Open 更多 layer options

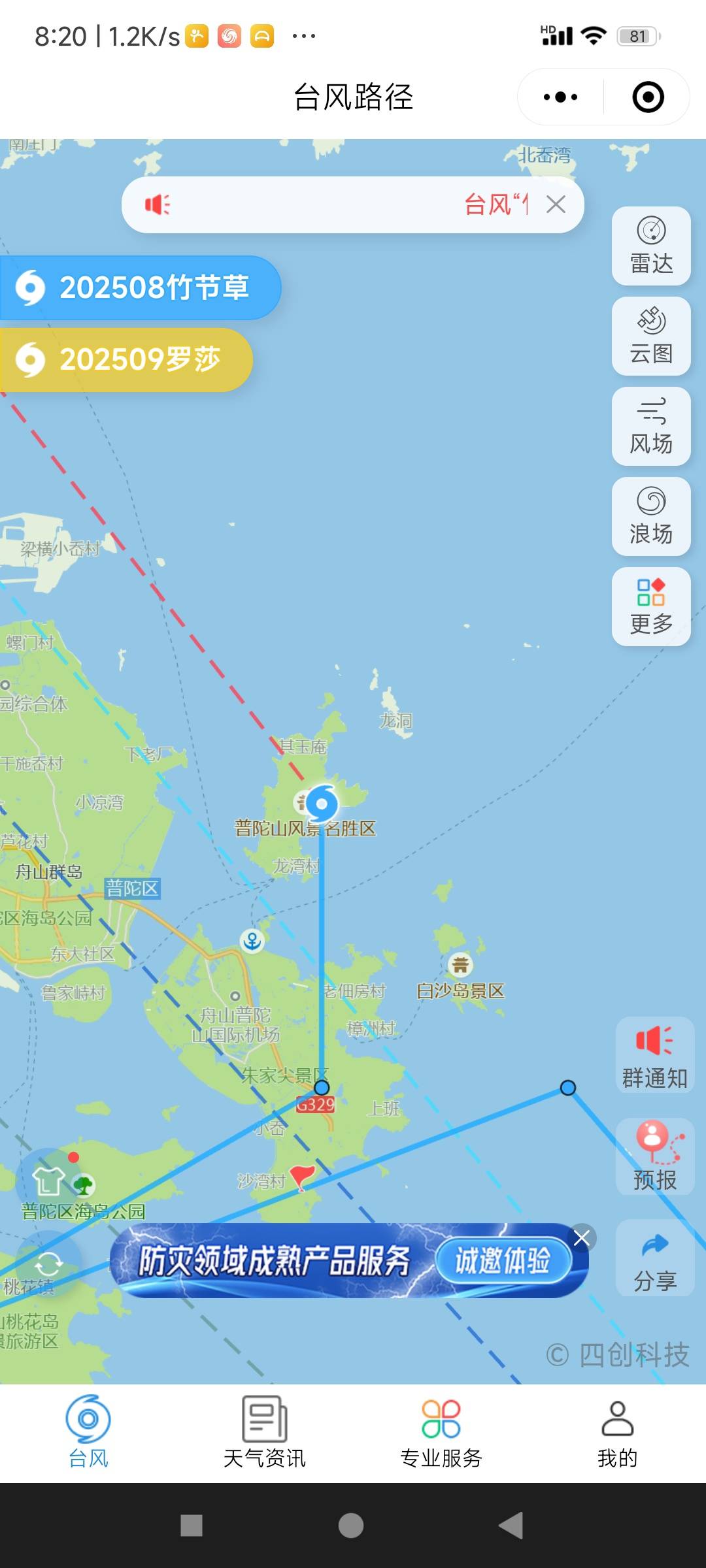(651, 607)
